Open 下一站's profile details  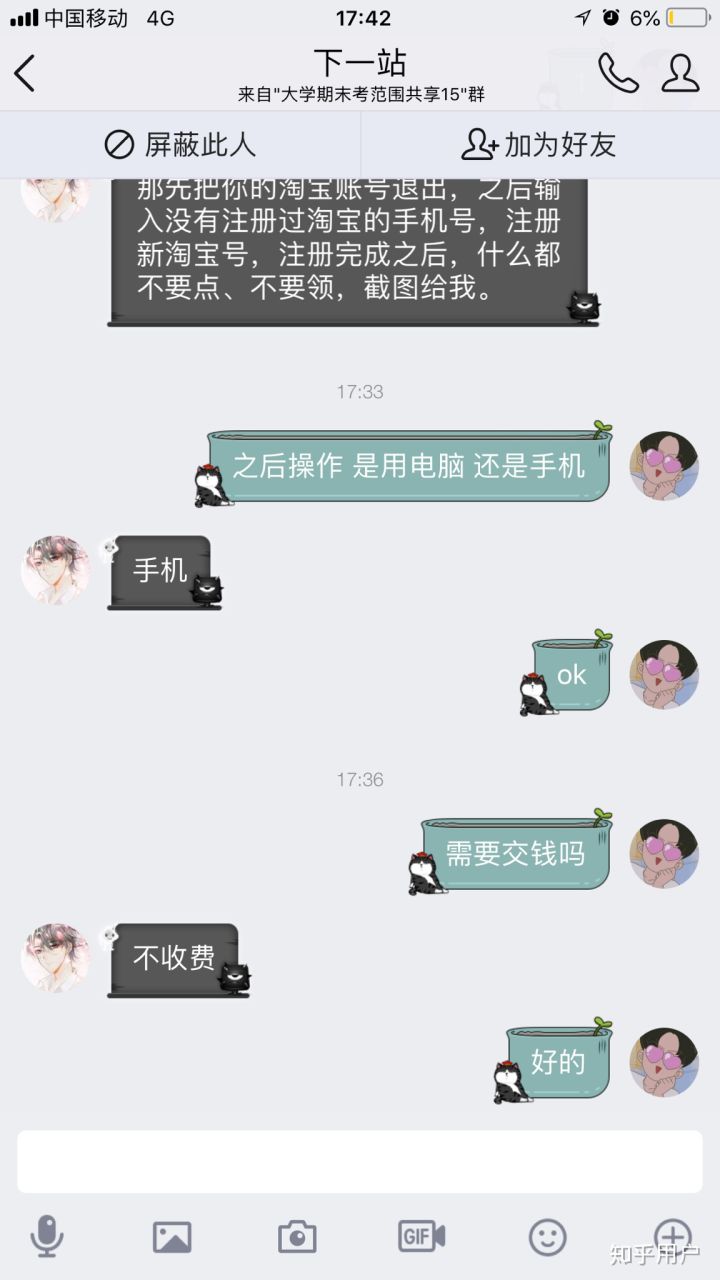[680, 73]
